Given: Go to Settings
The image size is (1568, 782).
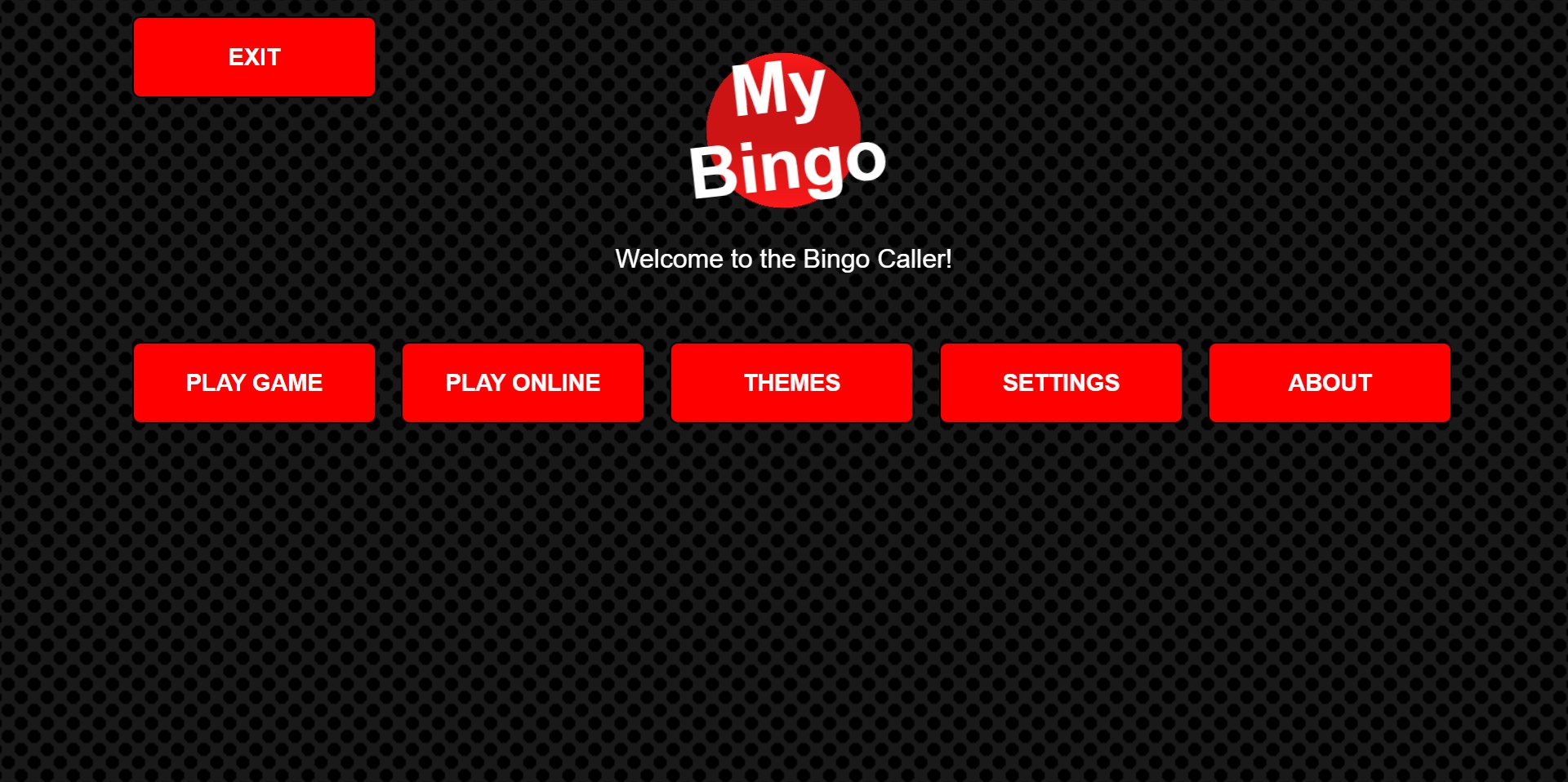Looking at the screenshot, I should pyautogui.click(x=1061, y=383).
